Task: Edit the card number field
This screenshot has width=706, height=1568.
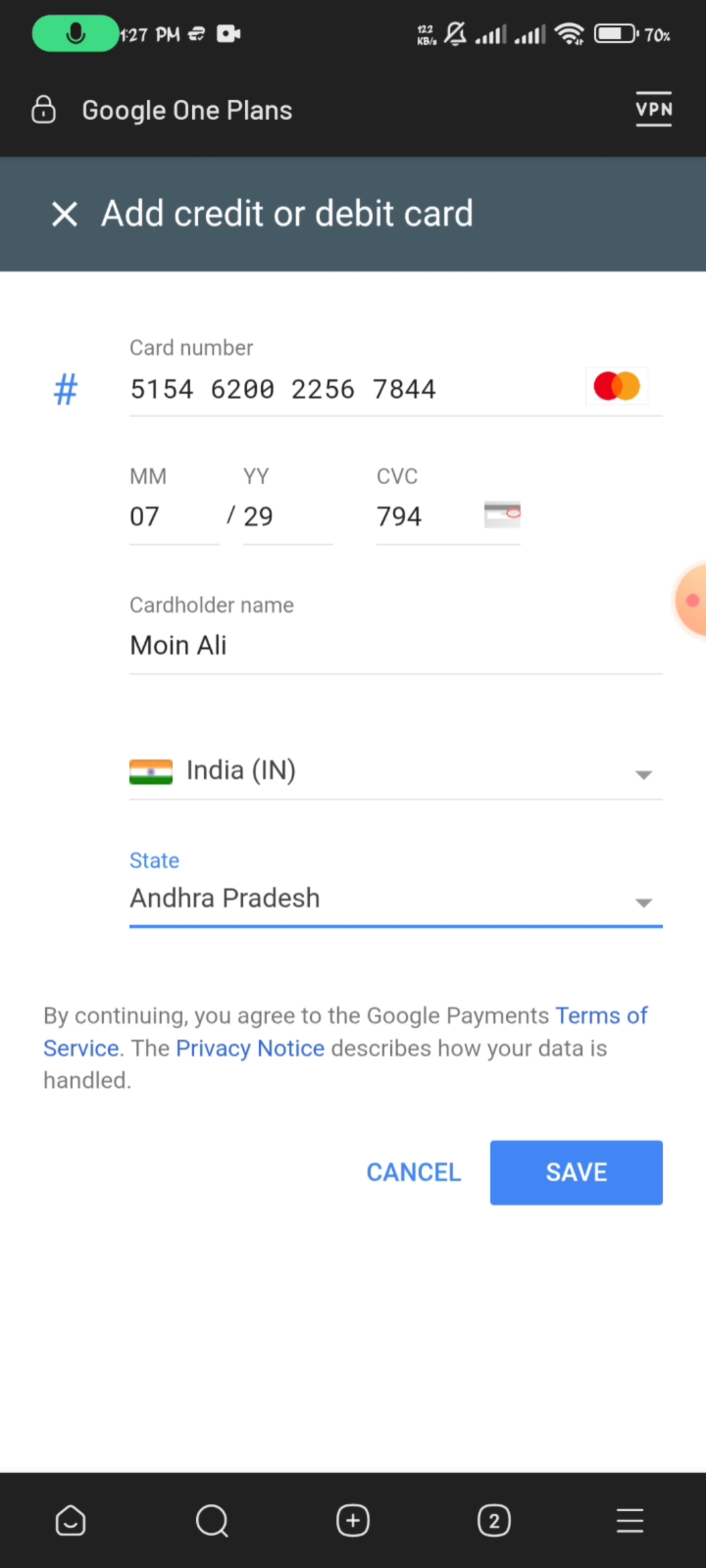Action: coord(353,389)
